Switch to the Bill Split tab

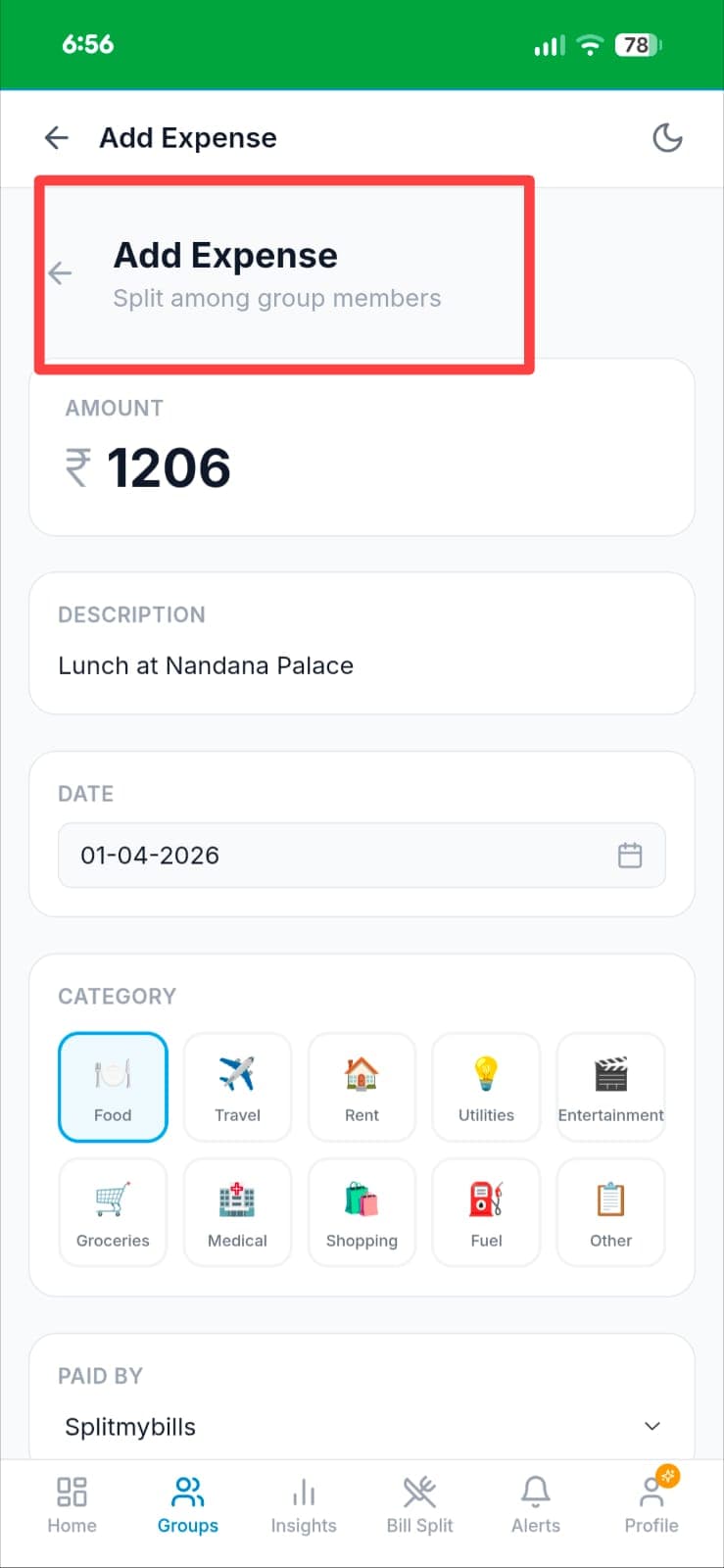click(419, 1502)
